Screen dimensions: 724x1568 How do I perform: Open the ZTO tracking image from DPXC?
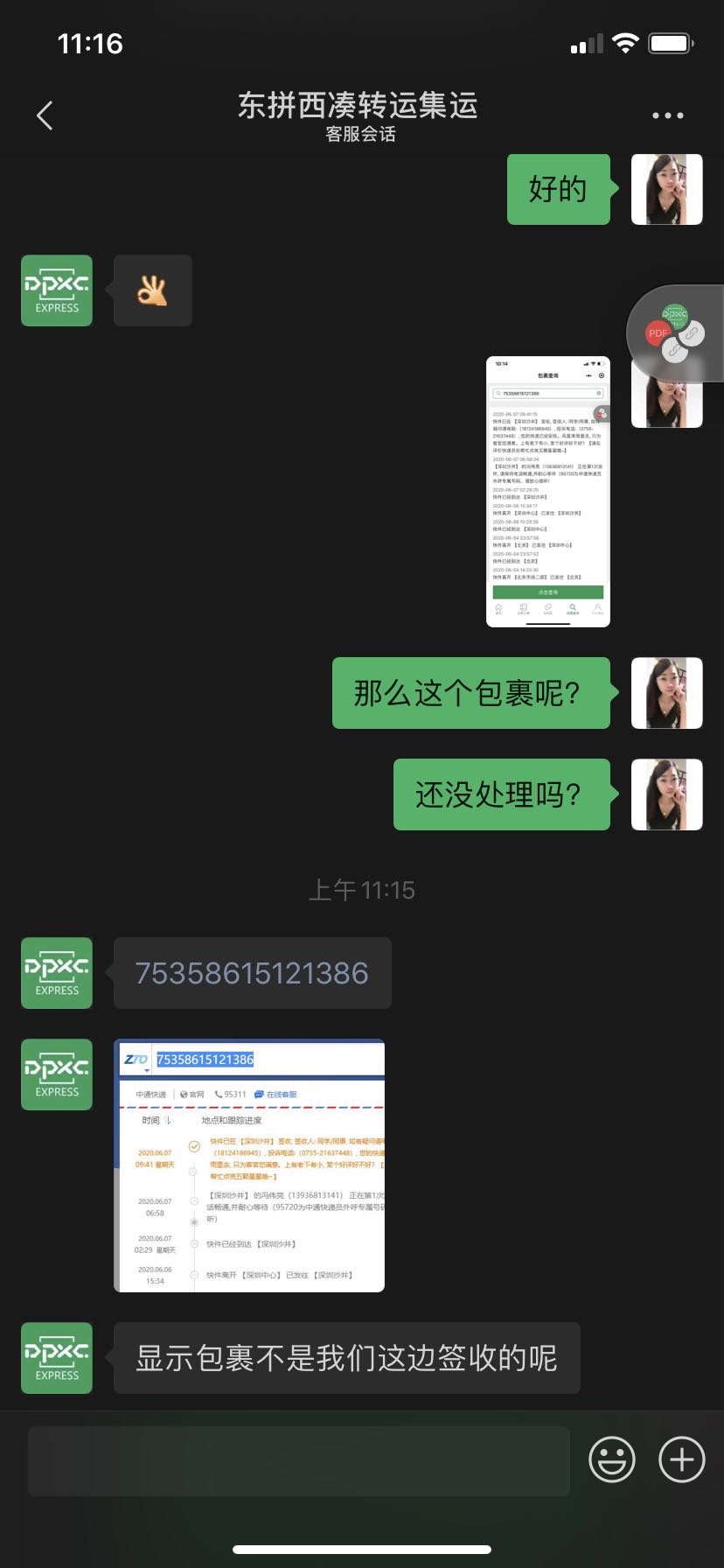tap(249, 1165)
